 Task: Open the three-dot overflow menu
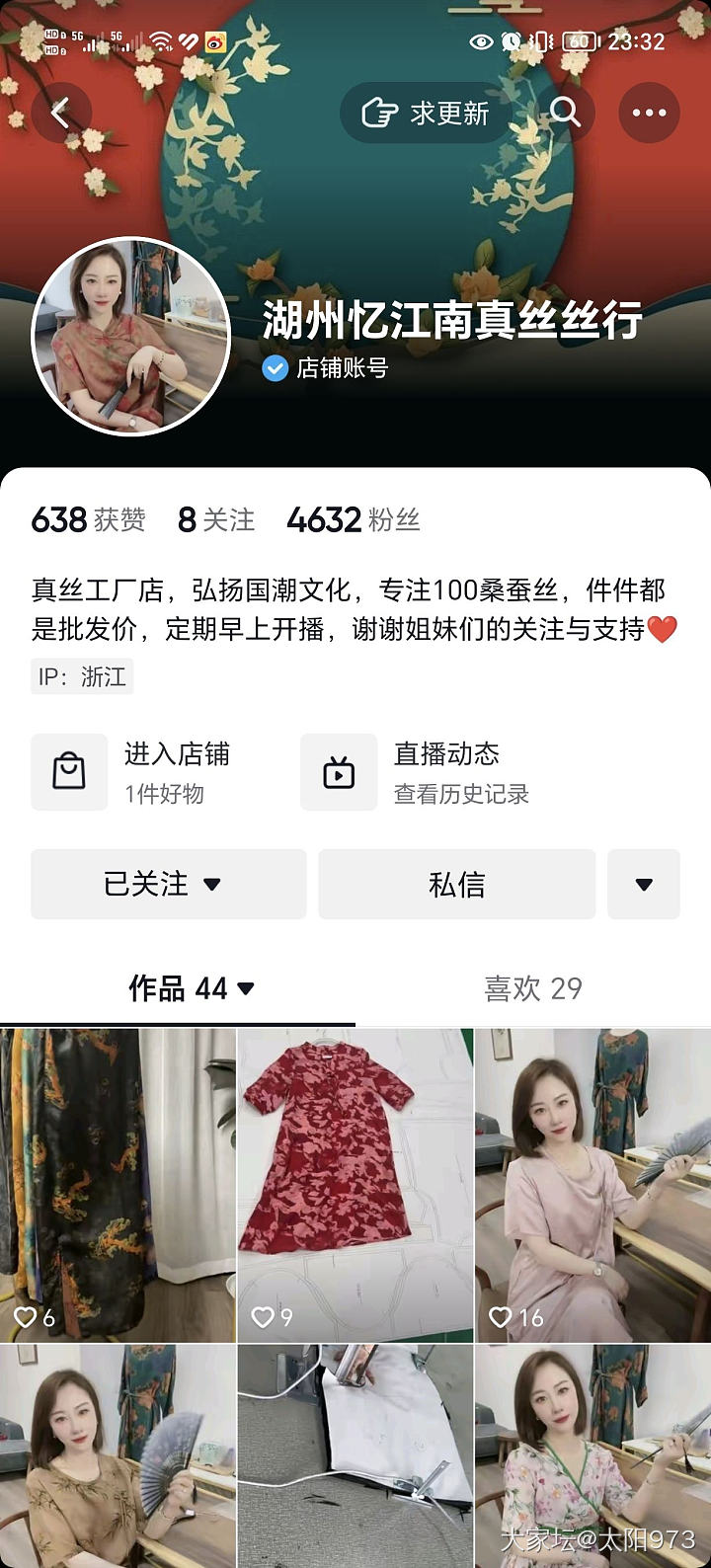tap(649, 113)
